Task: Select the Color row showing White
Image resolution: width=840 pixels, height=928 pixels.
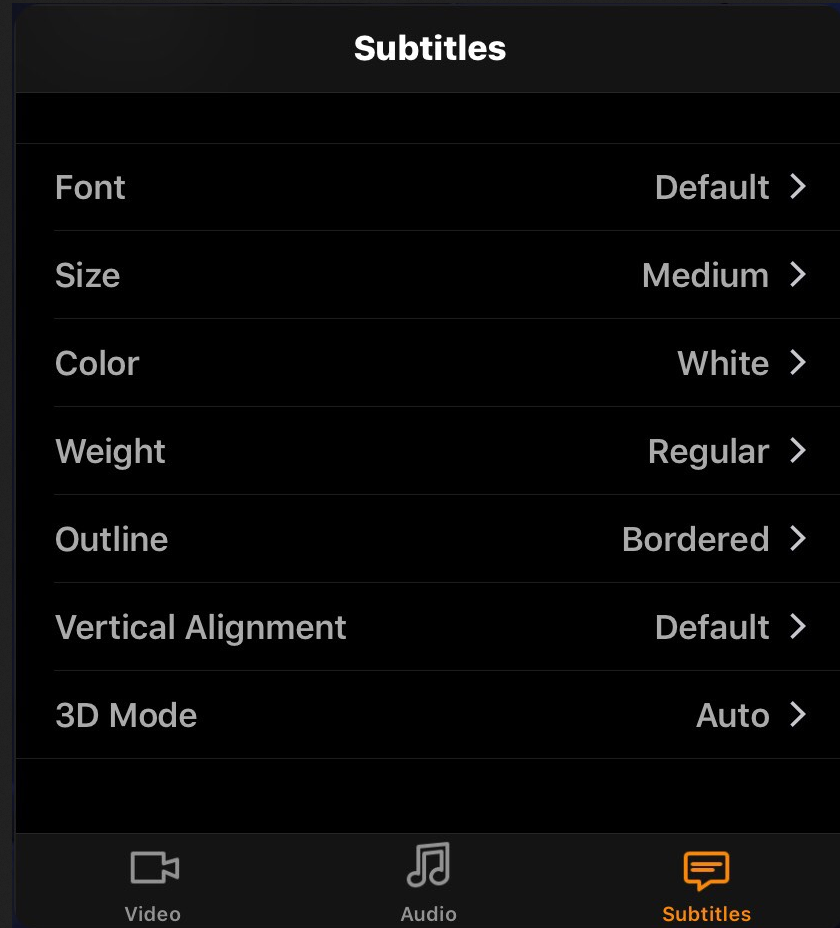Action: click(x=430, y=363)
